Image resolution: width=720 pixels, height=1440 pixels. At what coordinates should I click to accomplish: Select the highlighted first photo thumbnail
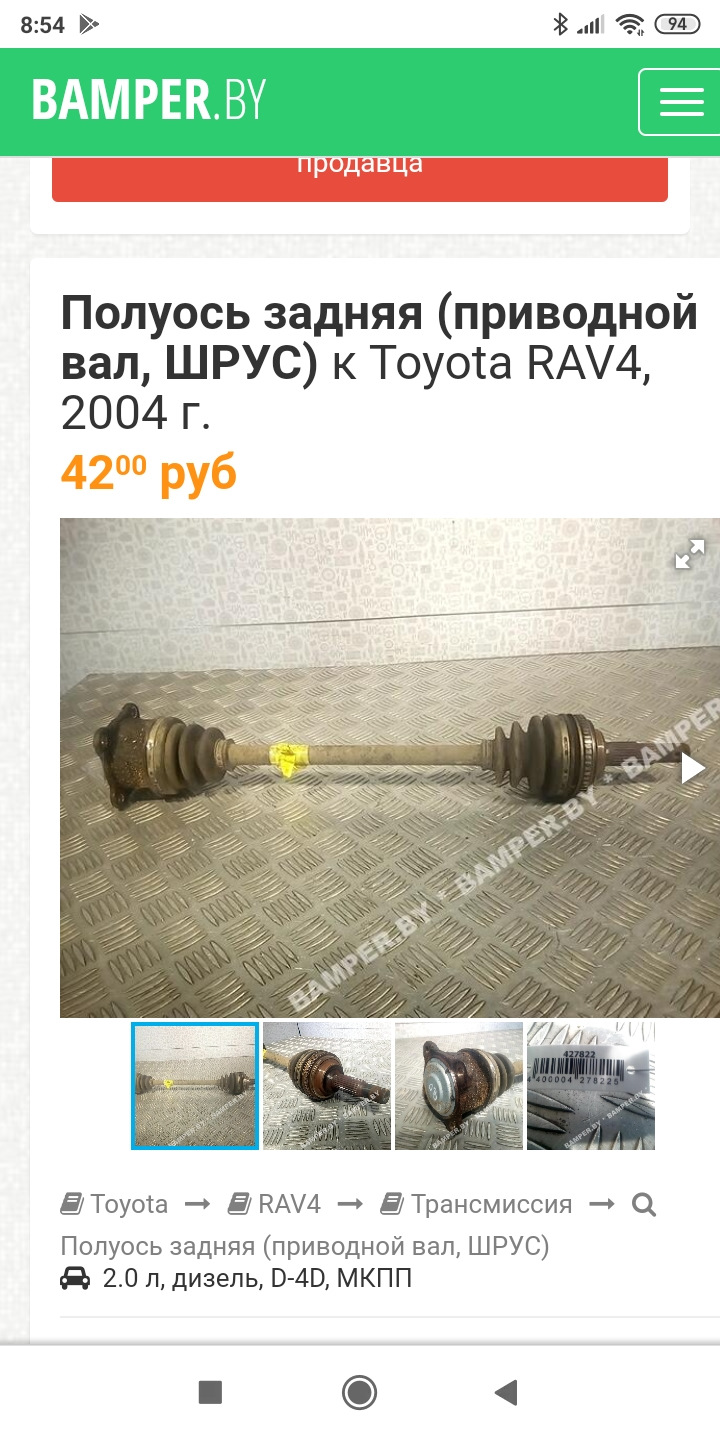[194, 1085]
